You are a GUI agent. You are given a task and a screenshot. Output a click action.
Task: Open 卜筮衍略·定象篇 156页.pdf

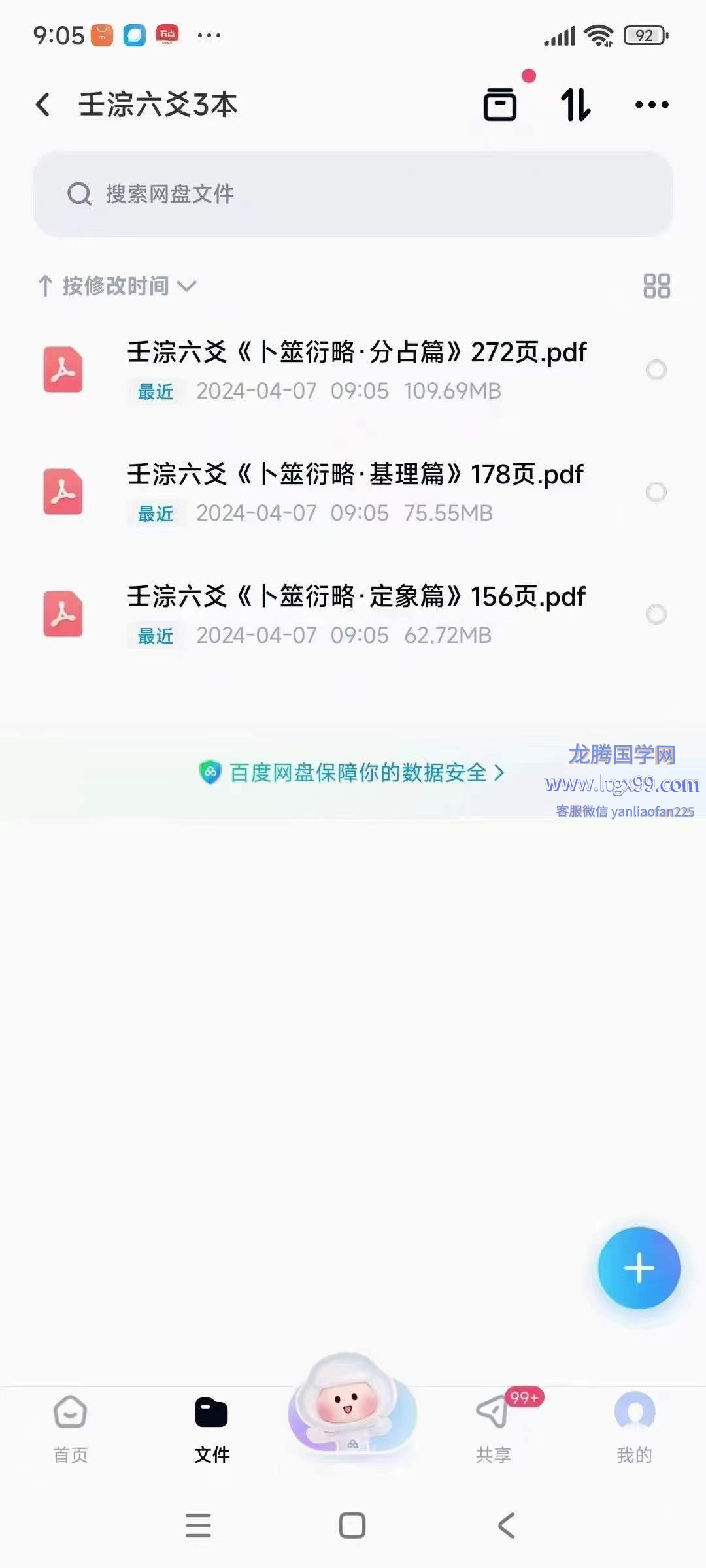[x=356, y=613]
